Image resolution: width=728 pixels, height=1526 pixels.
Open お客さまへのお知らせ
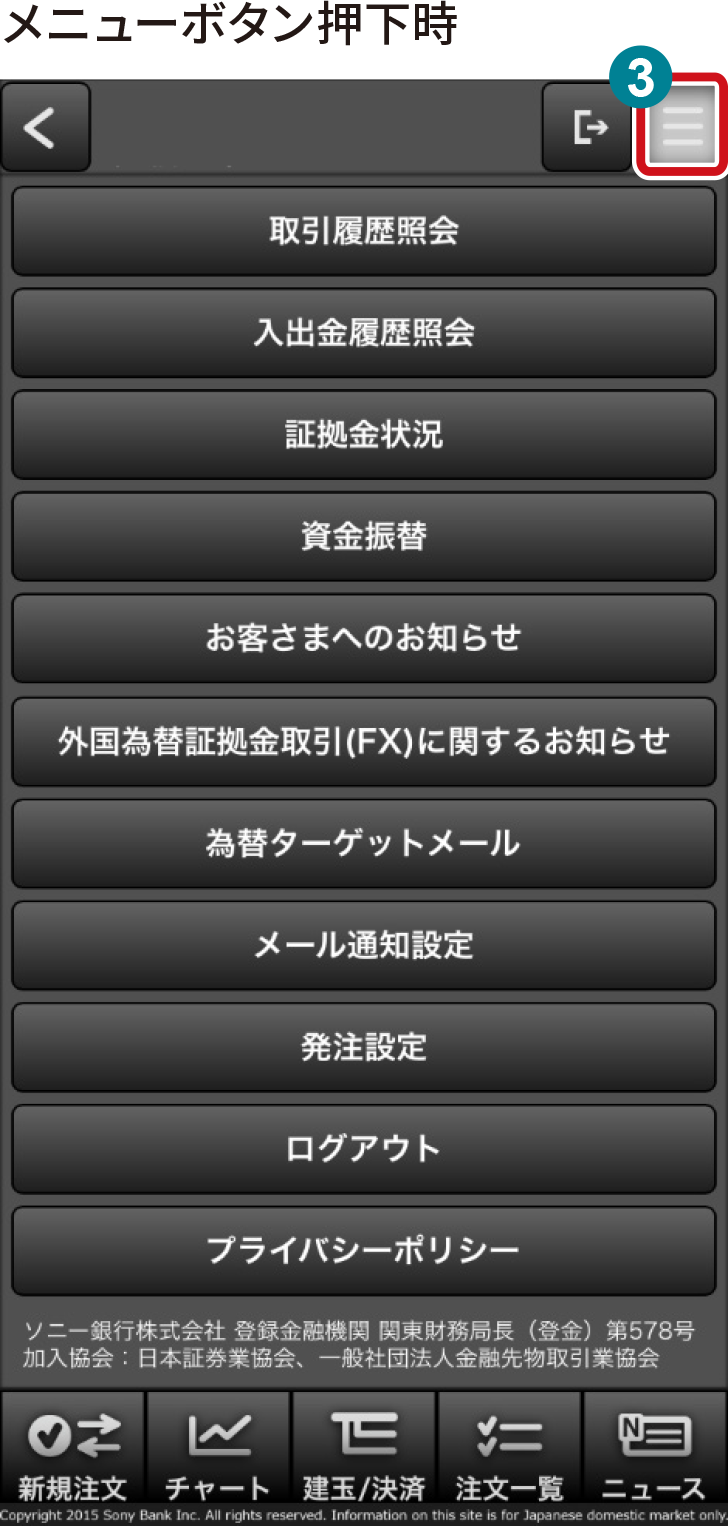(x=364, y=639)
